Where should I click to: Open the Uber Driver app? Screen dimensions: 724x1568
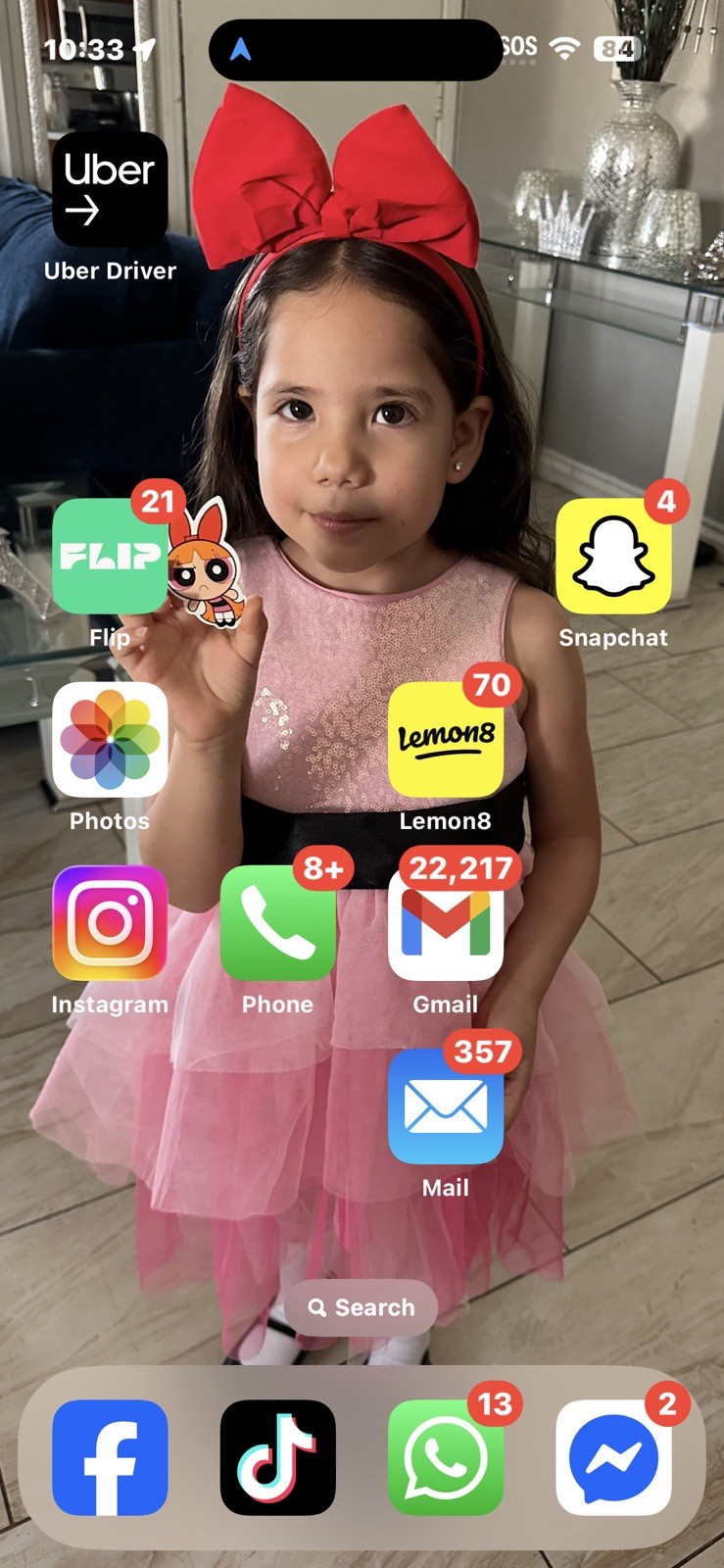110,190
